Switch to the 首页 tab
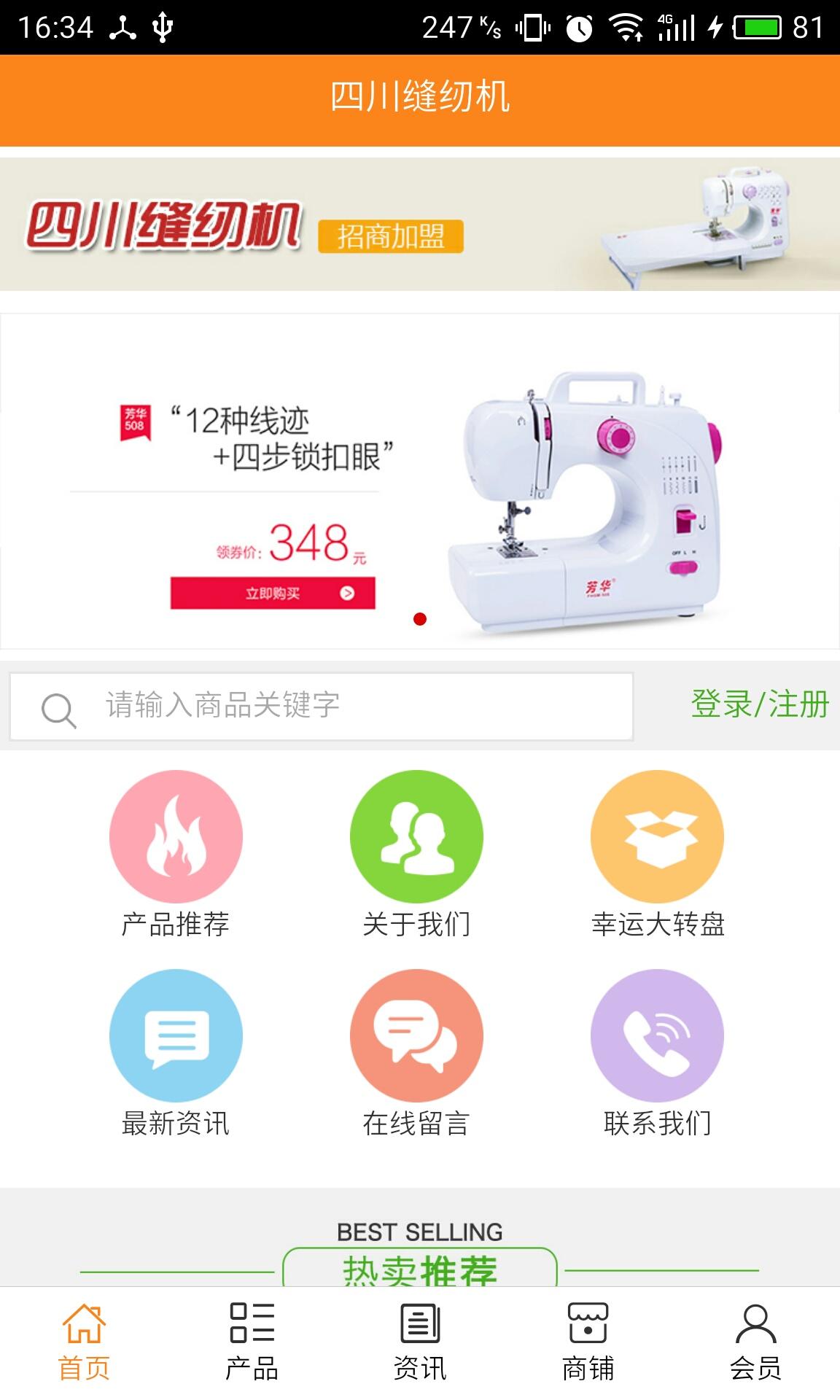 tap(84, 1342)
